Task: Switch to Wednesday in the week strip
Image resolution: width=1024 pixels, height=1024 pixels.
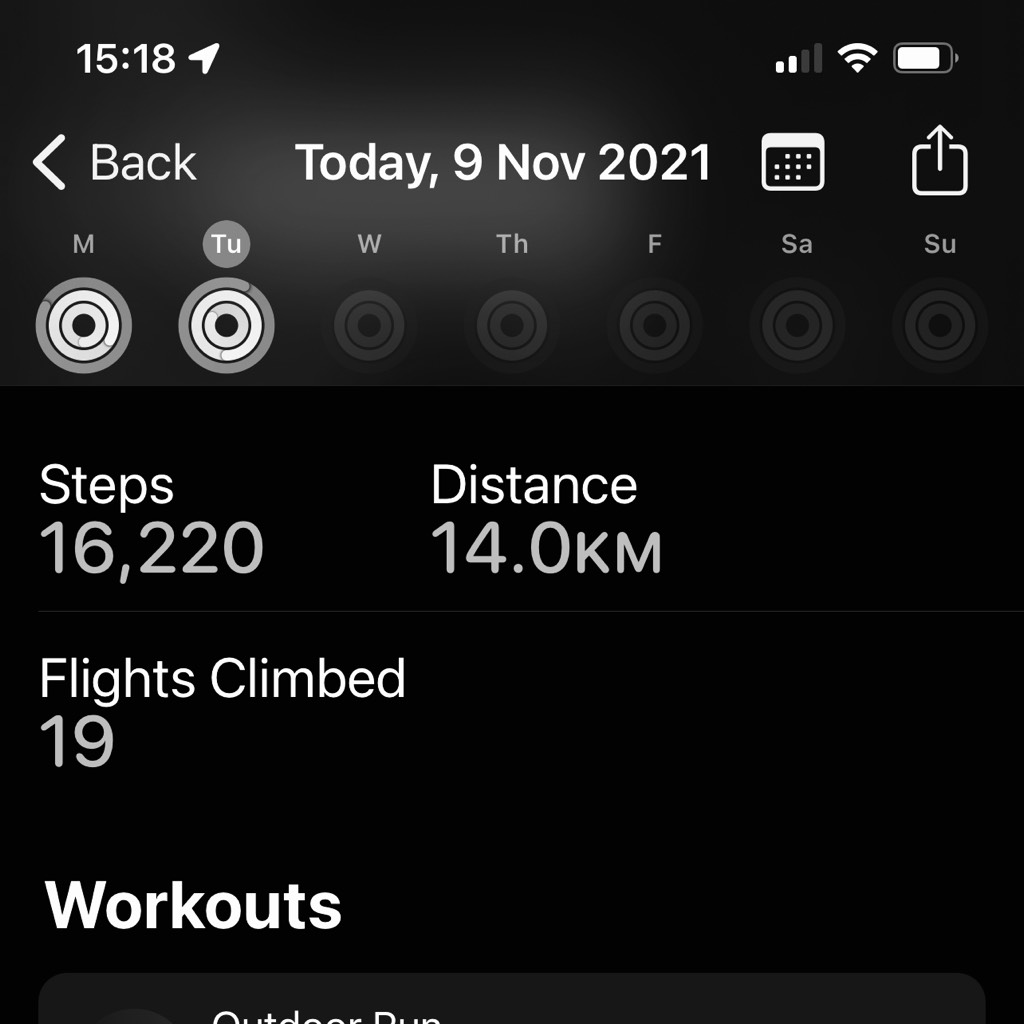Action: (369, 325)
